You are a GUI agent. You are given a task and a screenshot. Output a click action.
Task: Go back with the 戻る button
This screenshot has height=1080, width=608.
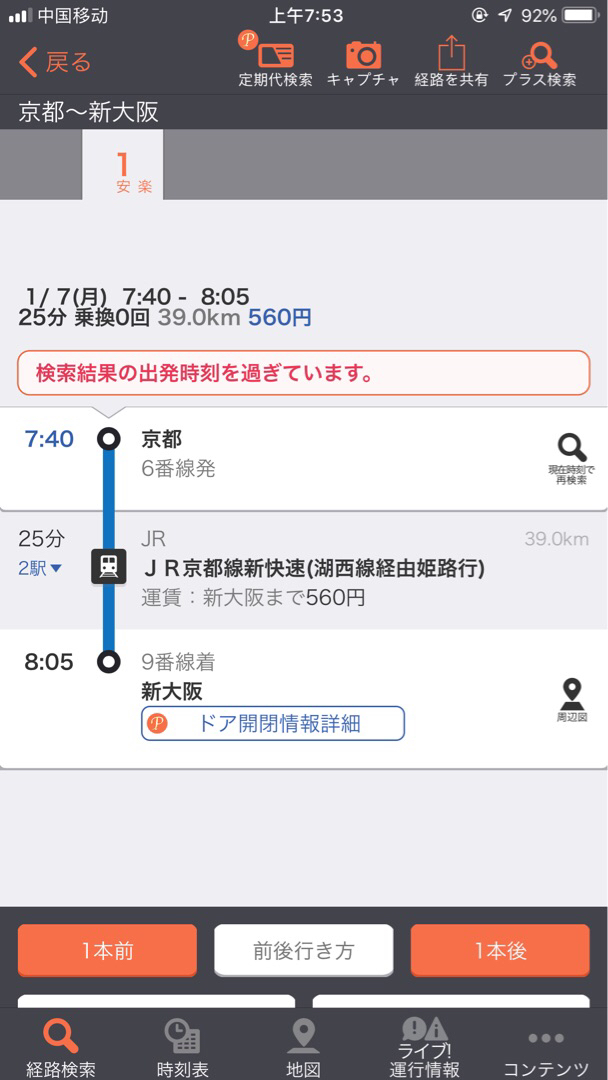55,62
